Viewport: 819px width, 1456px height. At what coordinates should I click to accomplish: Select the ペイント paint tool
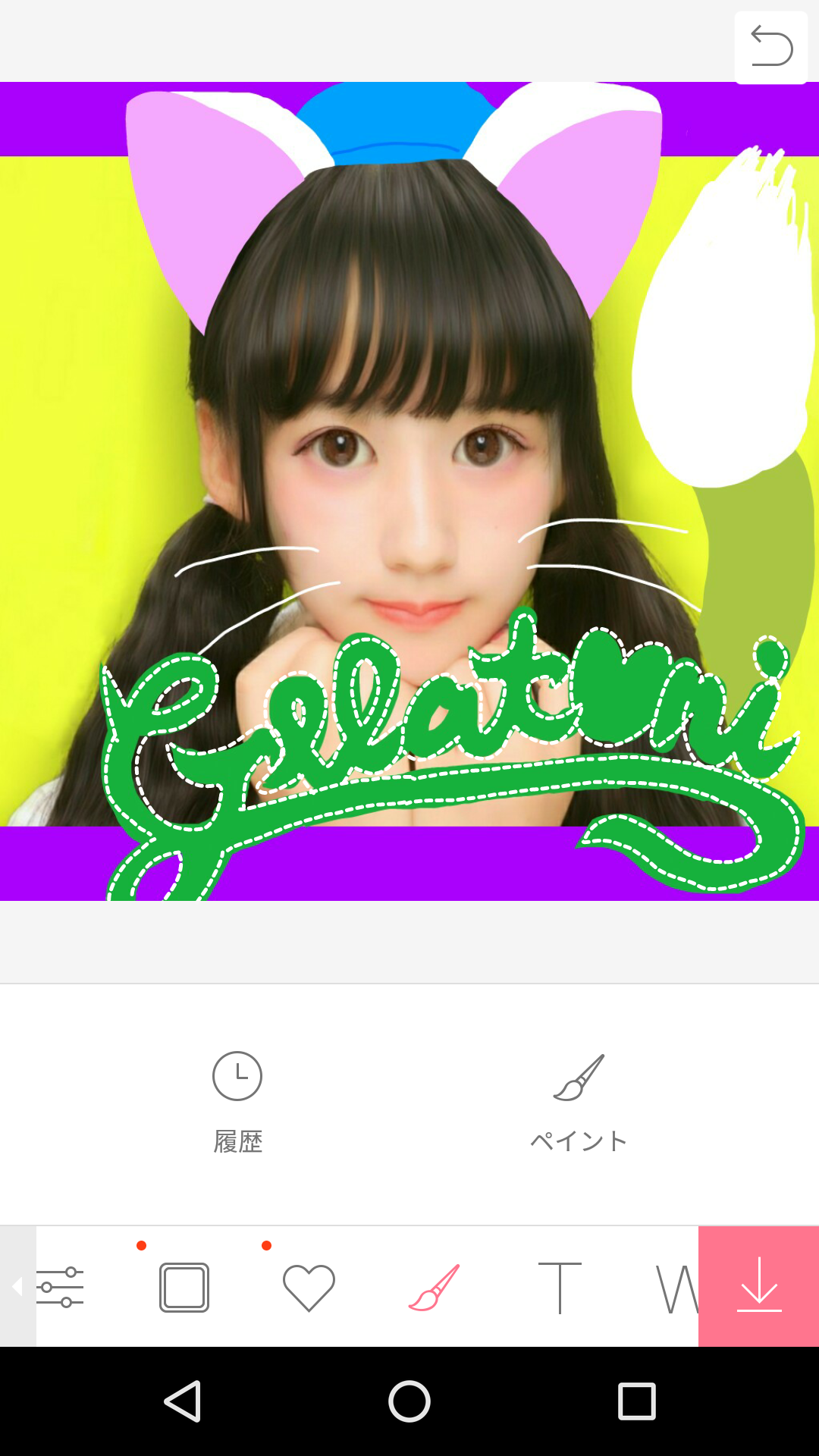pos(579,1100)
